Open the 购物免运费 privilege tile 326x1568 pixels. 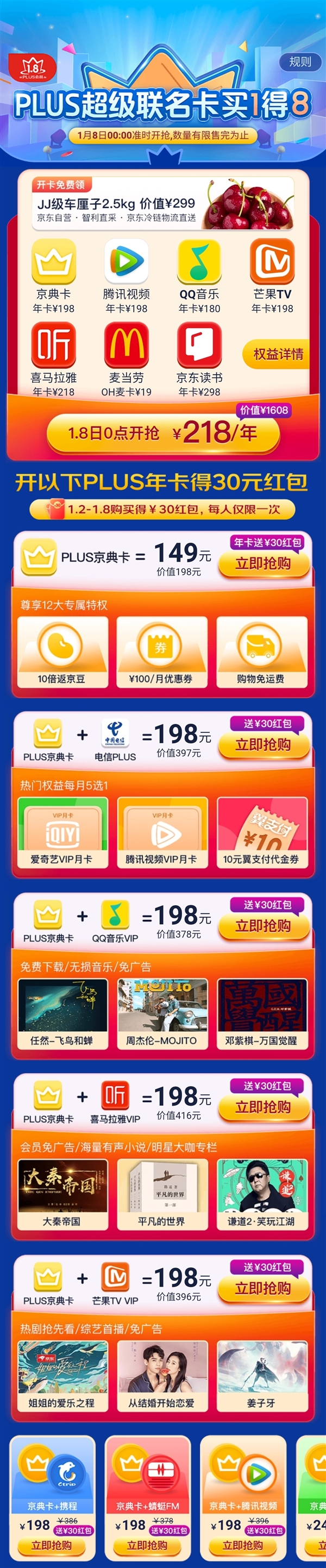261,652
